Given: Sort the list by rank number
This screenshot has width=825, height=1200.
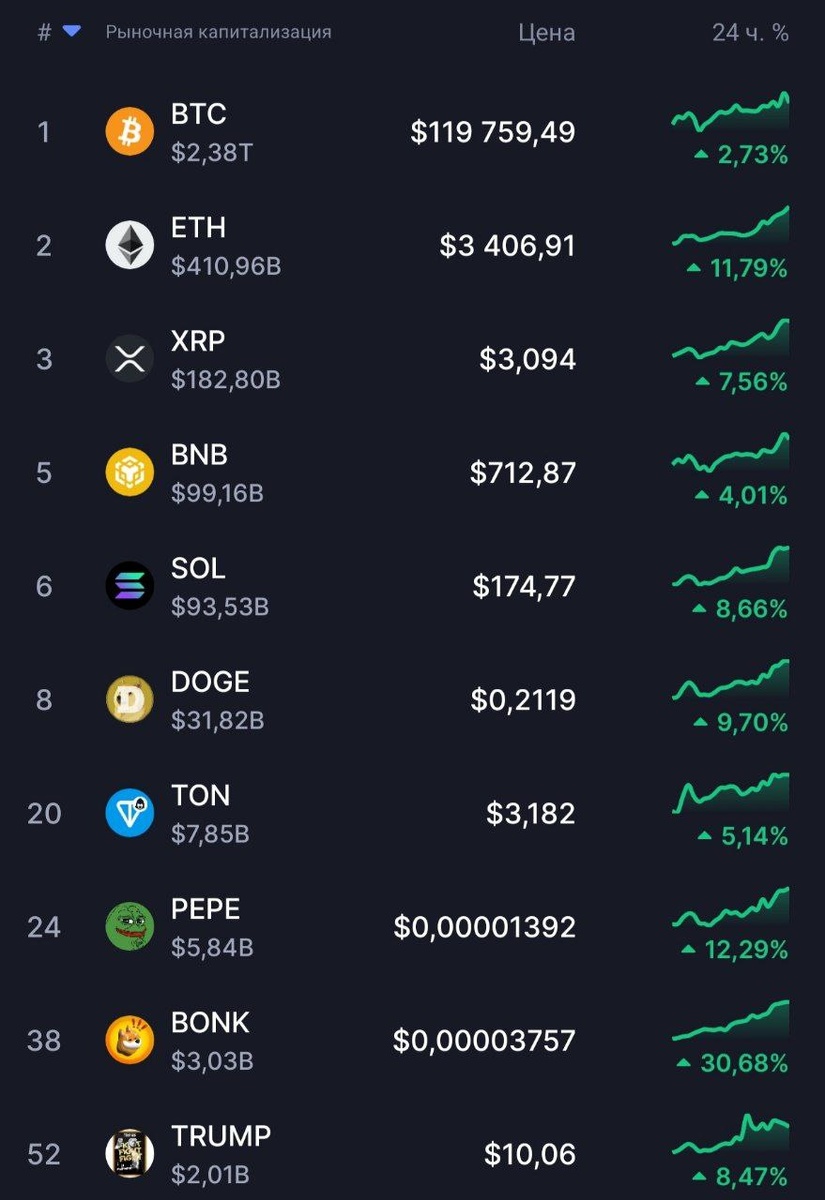Looking at the screenshot, I should 45,32.
